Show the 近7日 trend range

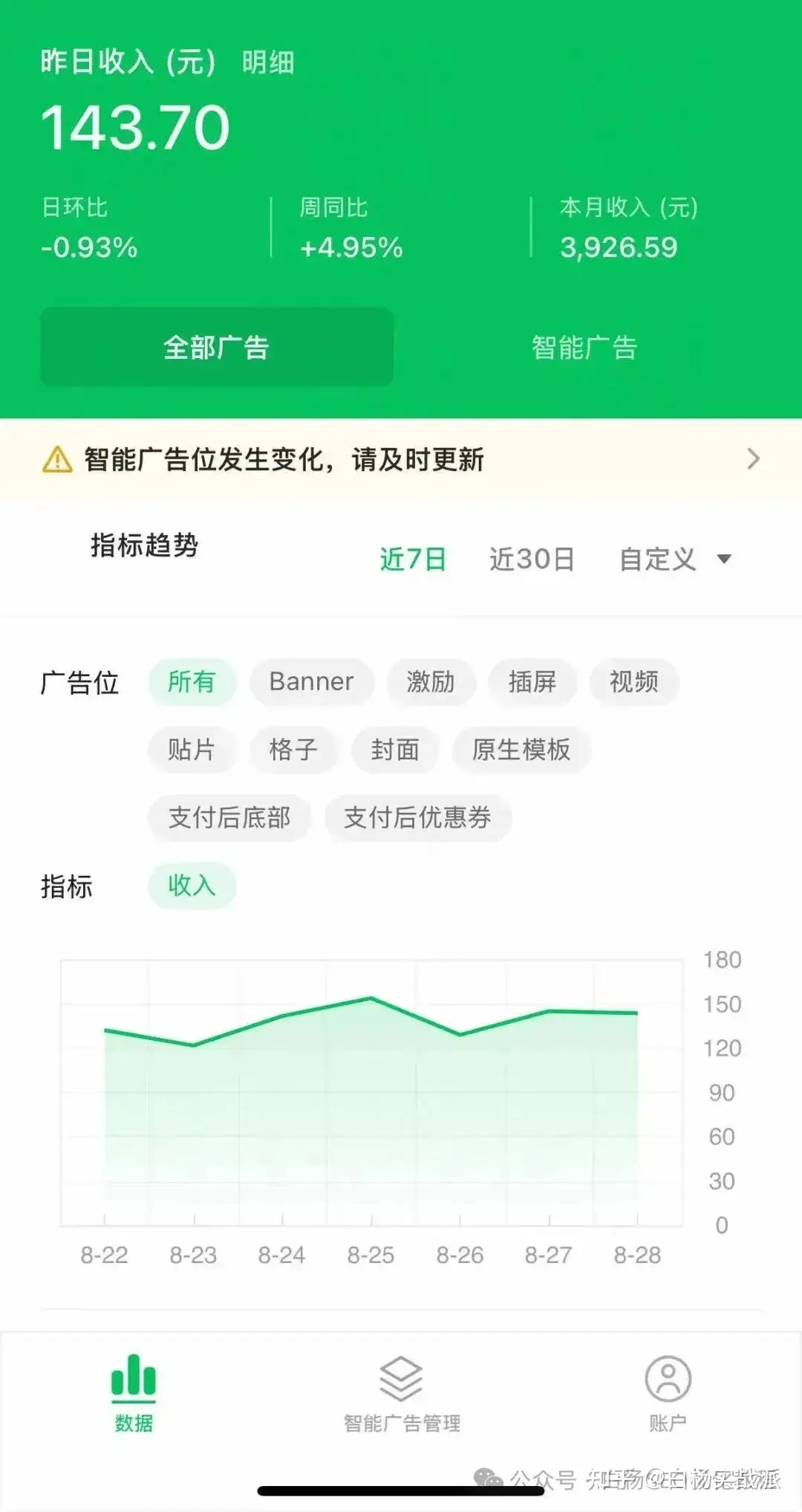413,559
